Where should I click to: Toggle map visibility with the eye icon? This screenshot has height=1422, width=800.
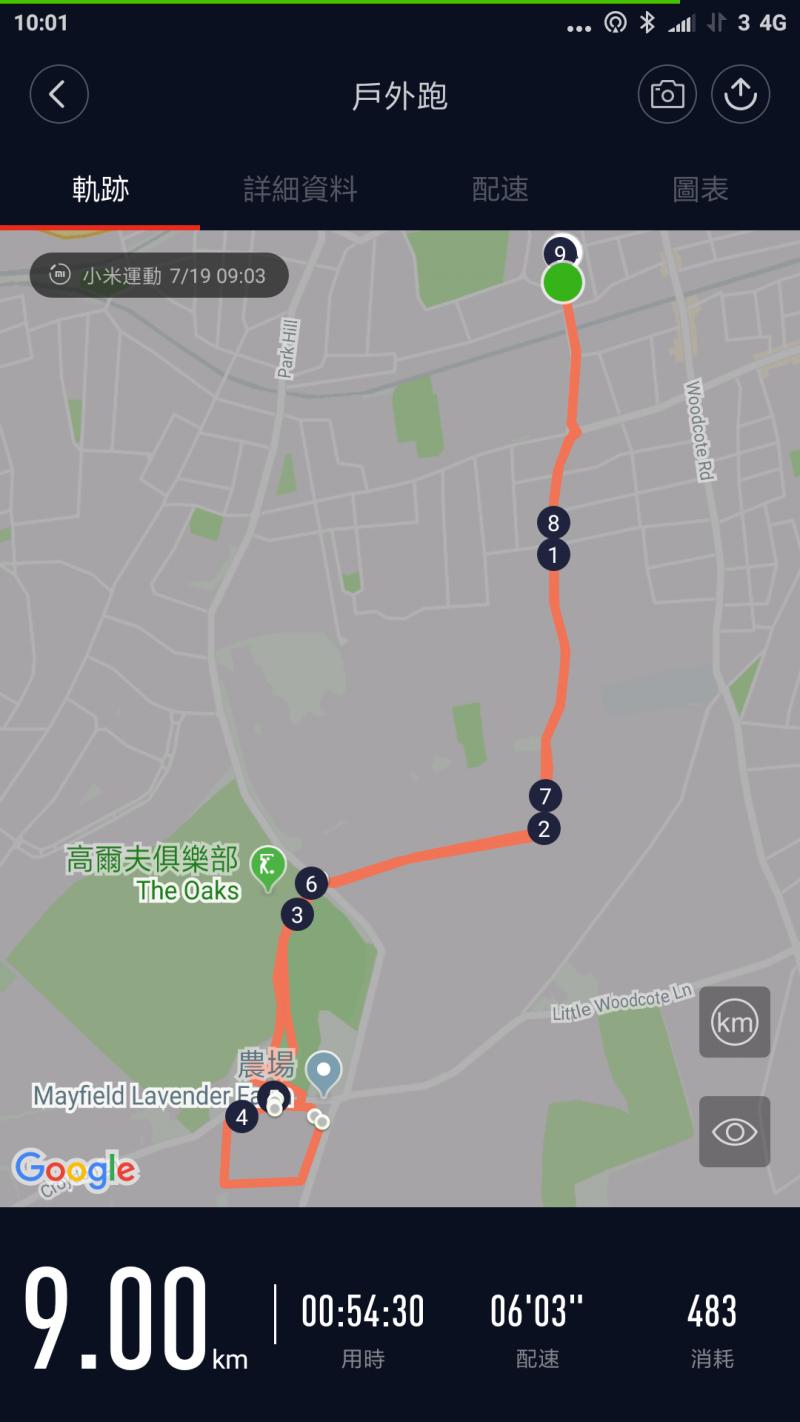pos(734,1131)
